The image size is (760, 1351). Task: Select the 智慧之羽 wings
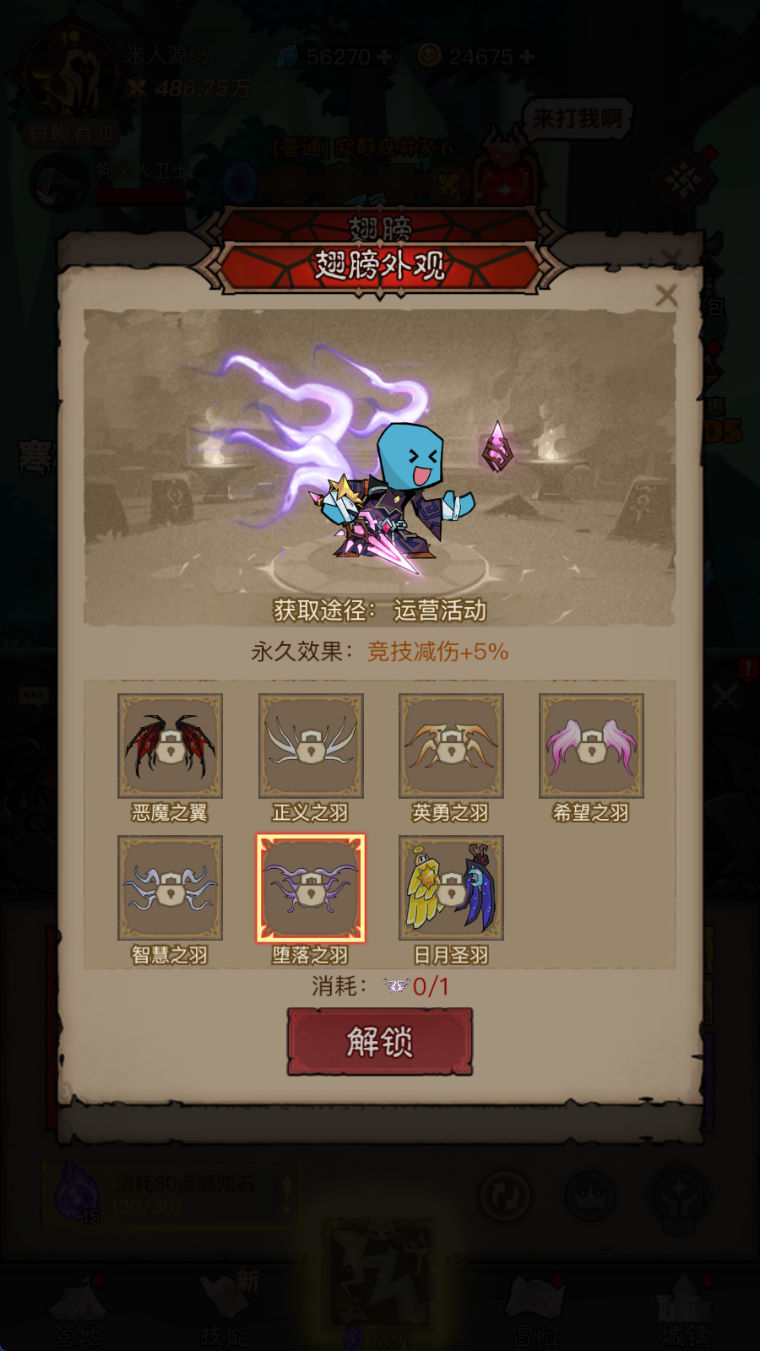click(x=170, y=888)
